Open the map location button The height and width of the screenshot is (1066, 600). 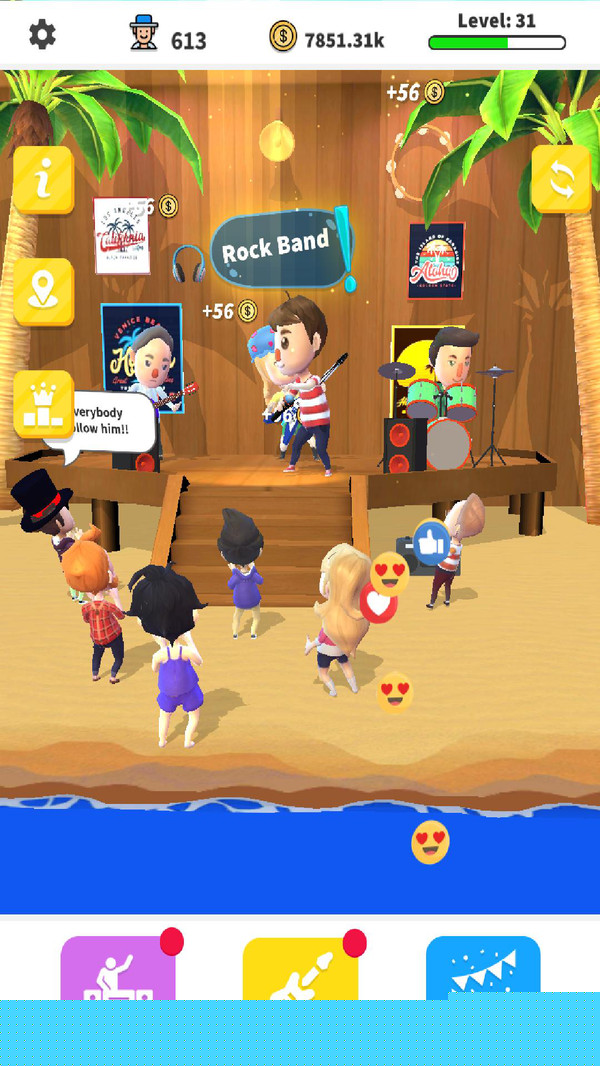click(x=43, y=291)
